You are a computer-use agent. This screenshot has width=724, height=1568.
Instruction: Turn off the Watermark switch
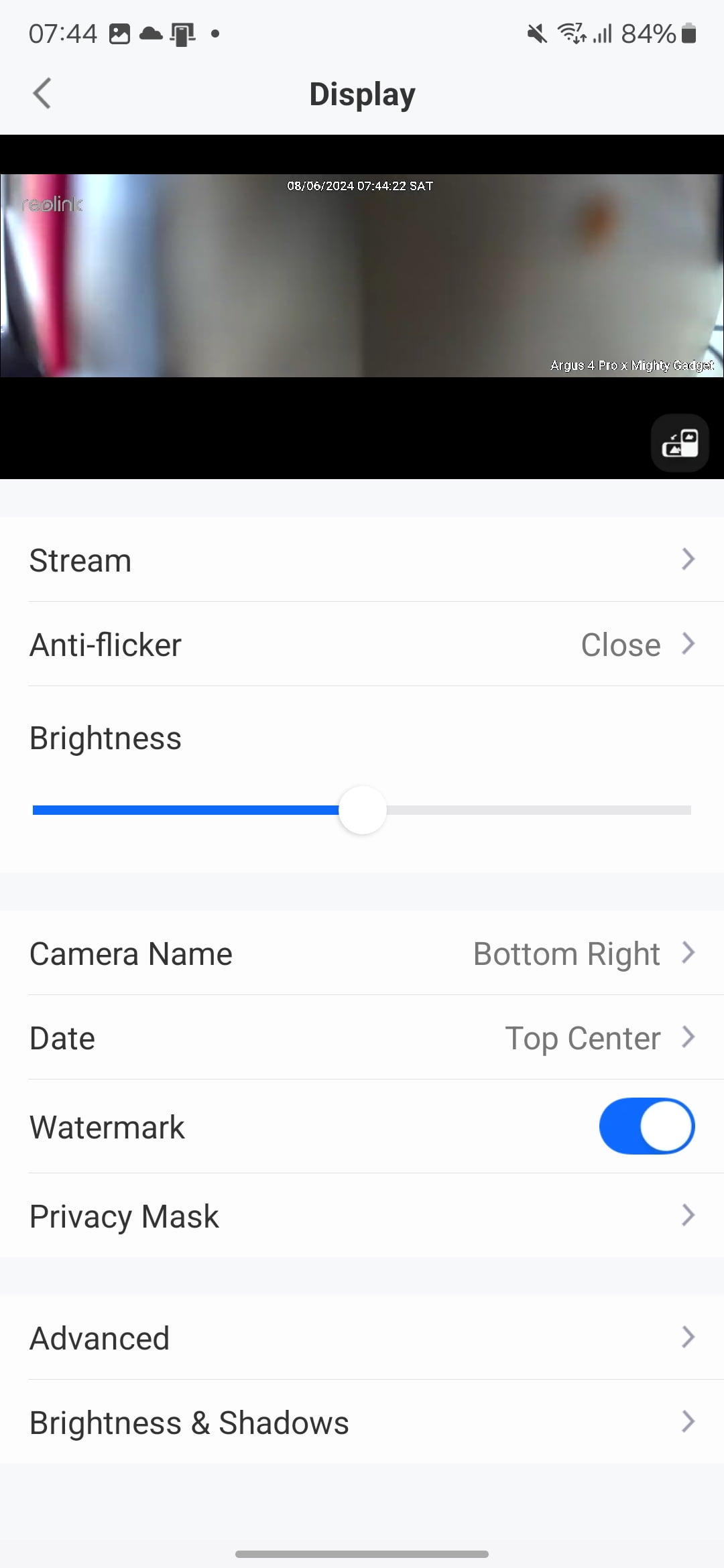(x=646, y=1126)
